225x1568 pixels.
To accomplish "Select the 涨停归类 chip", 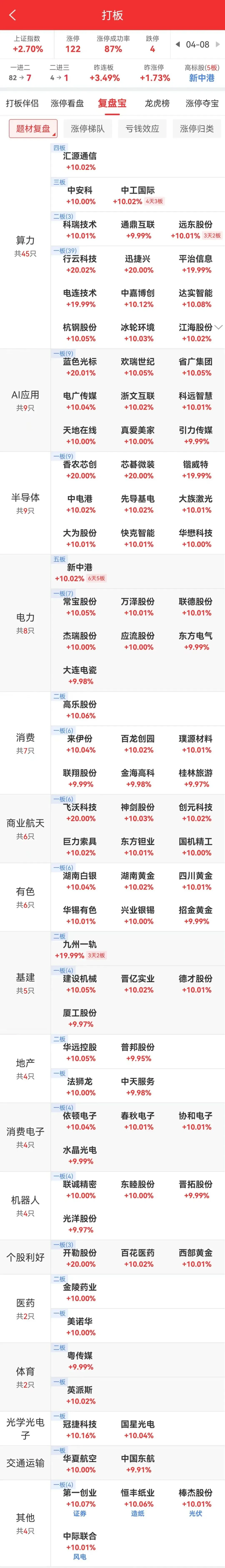I will 196,129.
